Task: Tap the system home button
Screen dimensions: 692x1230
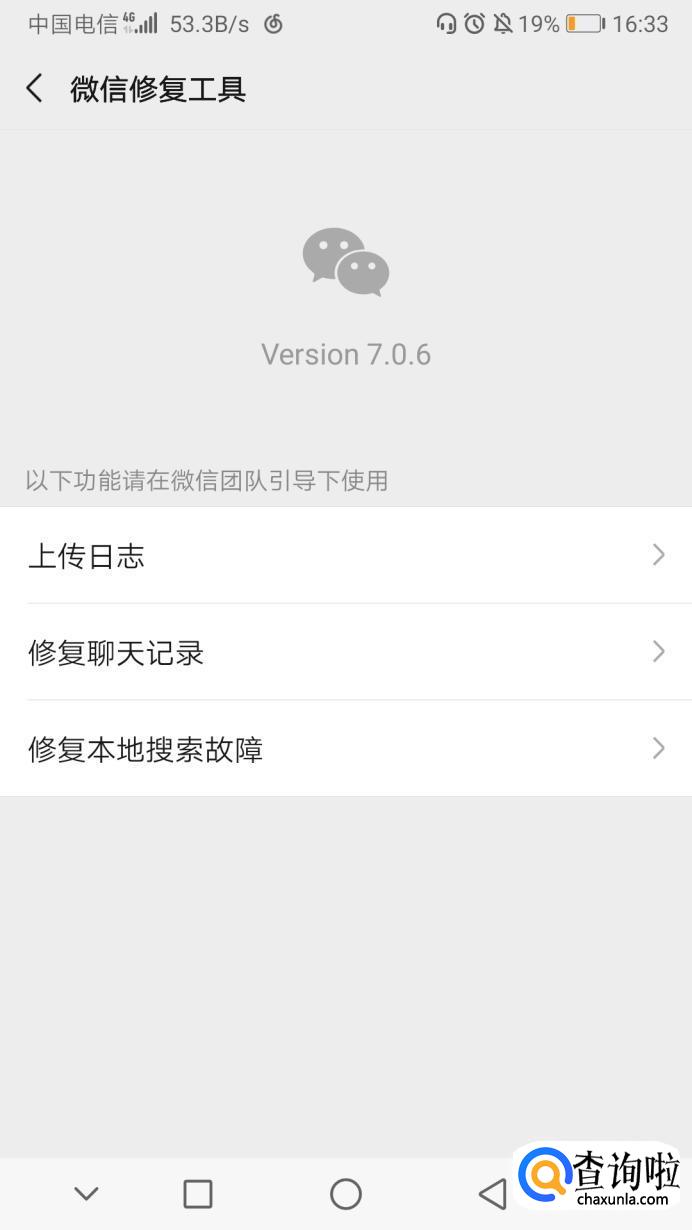Action: 345,1193
